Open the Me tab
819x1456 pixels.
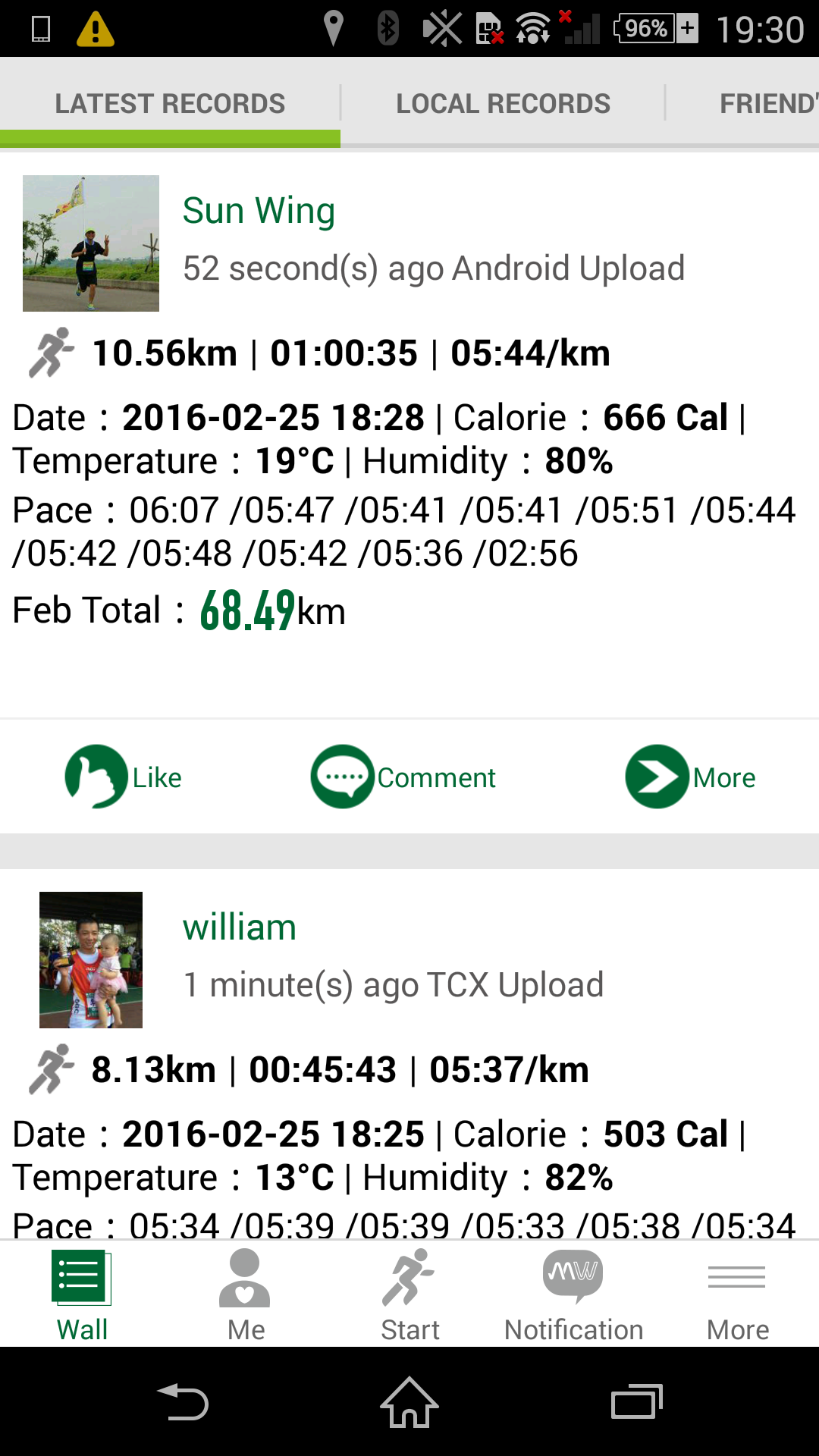(246, 1295)
